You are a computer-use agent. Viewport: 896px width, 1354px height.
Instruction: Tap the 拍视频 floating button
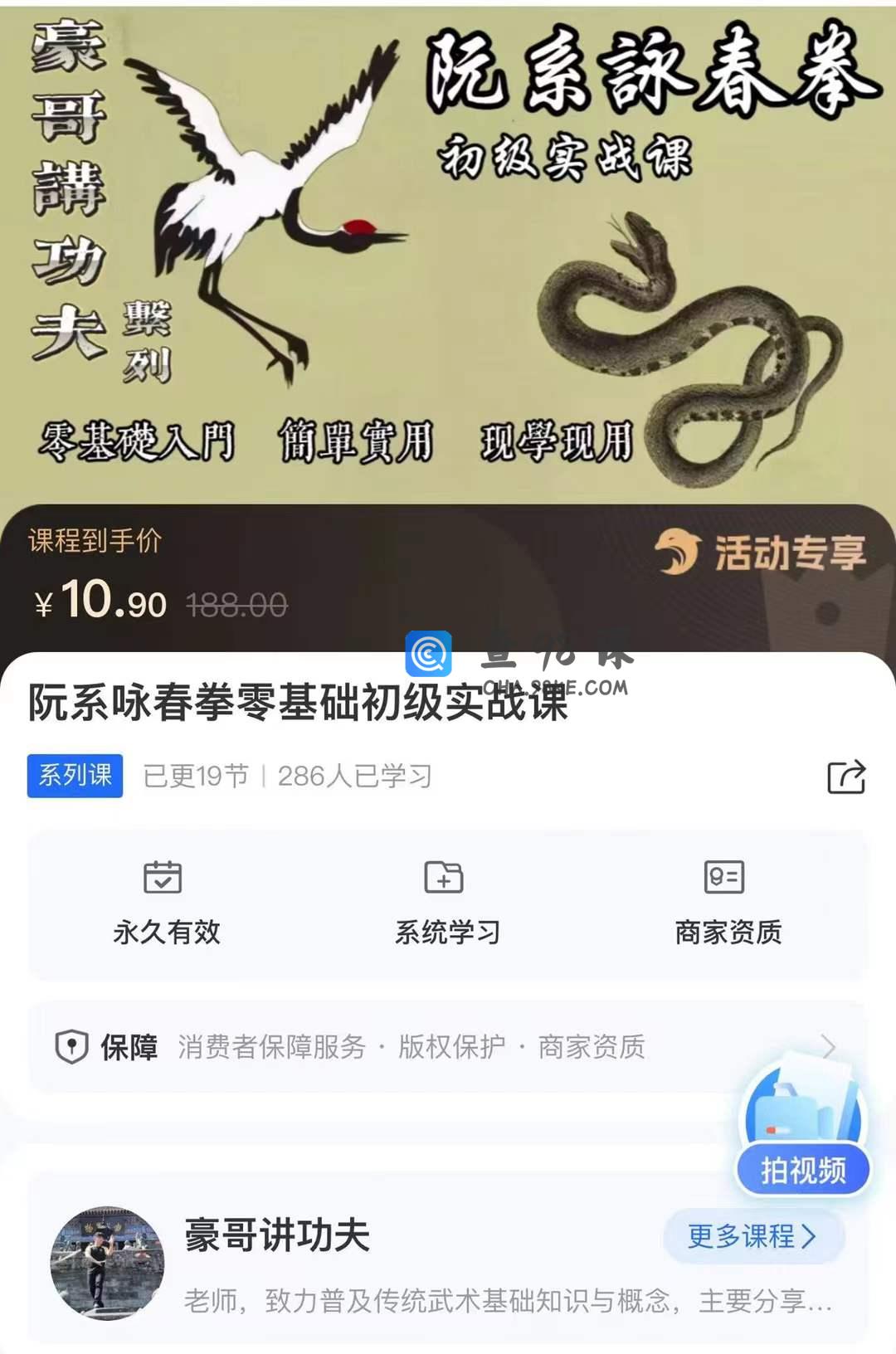803,1145
